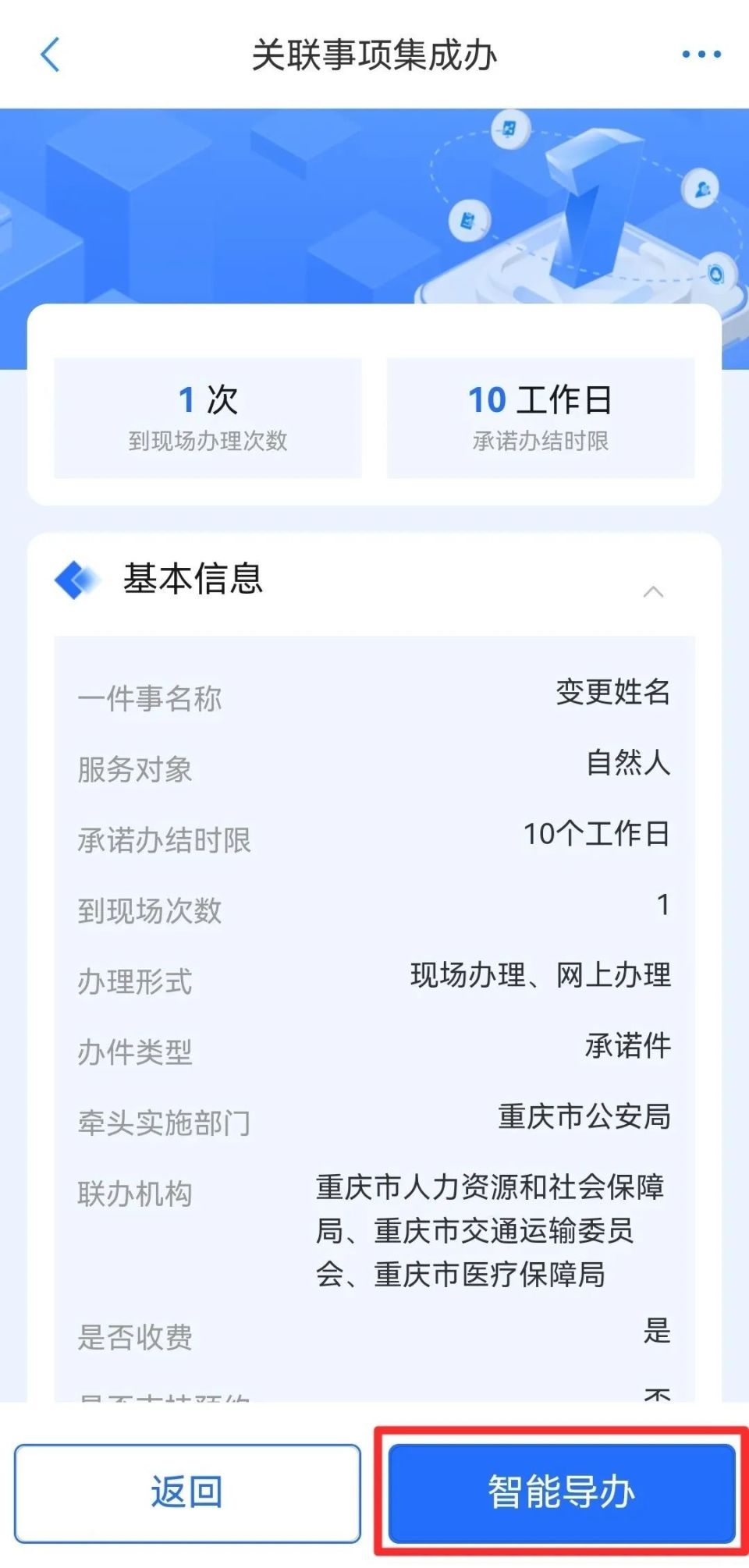The width and height of the screenshot is (749, 1568).
Task: Open the three-dot overflow menu
Action: coord(701,55)
